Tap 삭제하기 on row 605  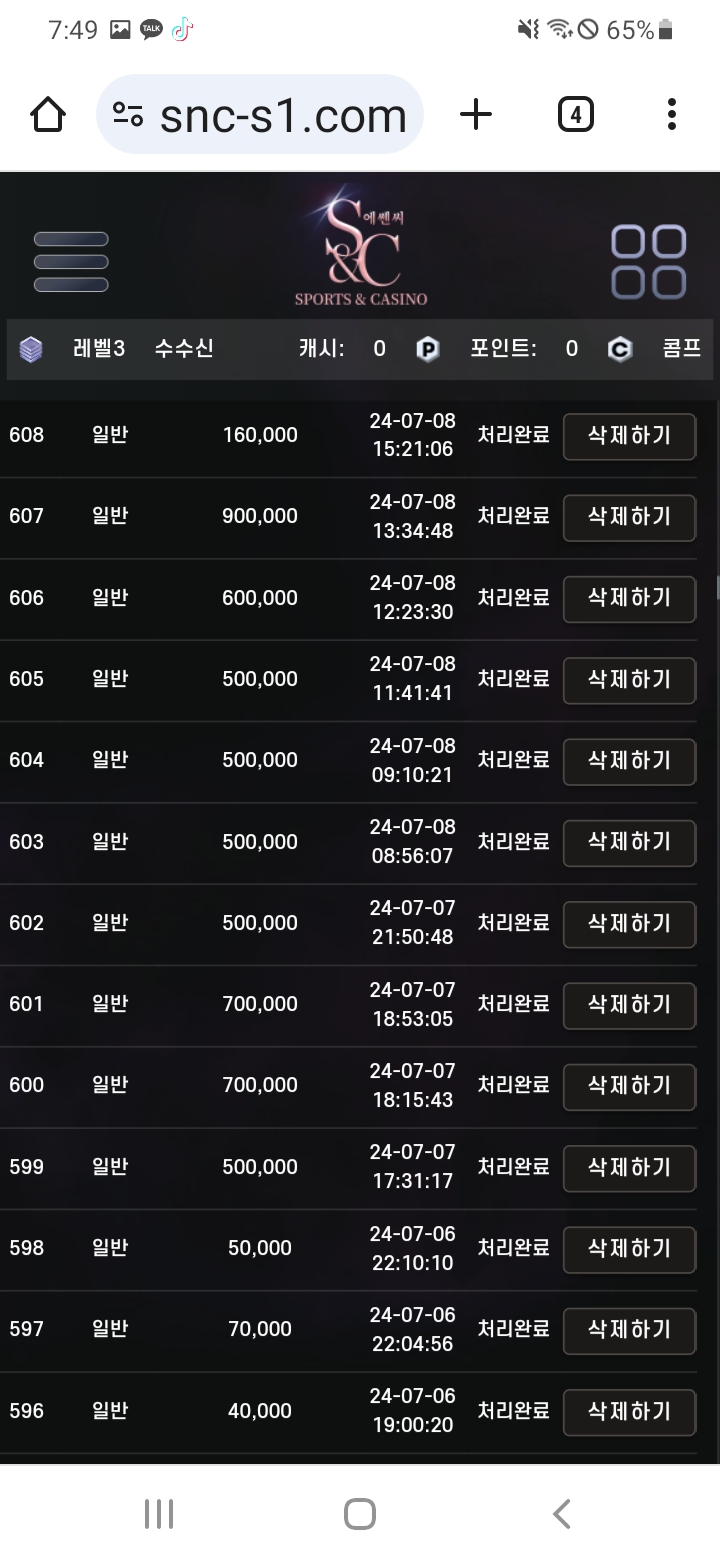pos(629,680)
